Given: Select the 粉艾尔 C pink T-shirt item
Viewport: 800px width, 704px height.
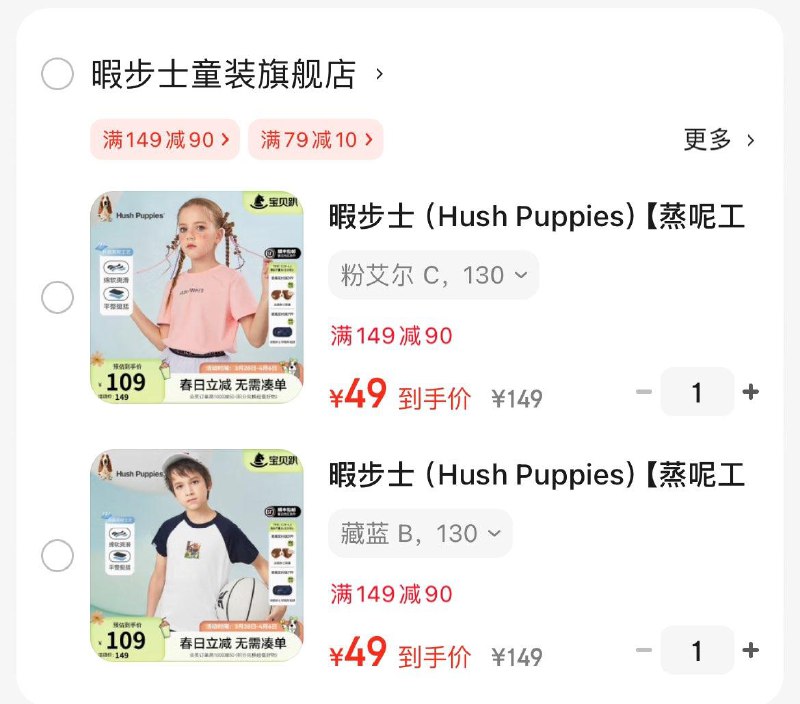Looking at the screenshot, I should [x=57, y=298].
